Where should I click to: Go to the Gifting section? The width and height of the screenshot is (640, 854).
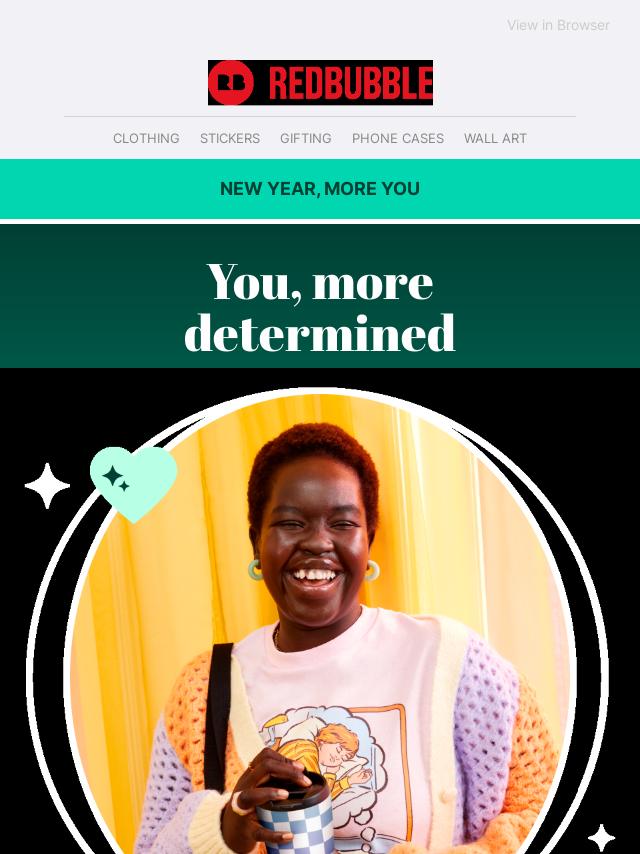(x=305, y=139)
